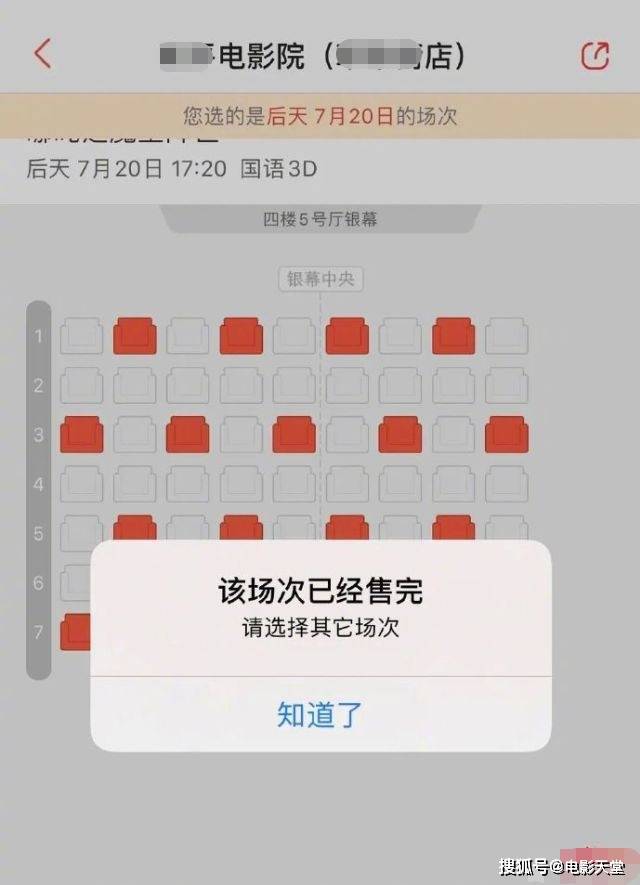Share this cinema showtime page

pyautogui.click(x=595, y=56)
